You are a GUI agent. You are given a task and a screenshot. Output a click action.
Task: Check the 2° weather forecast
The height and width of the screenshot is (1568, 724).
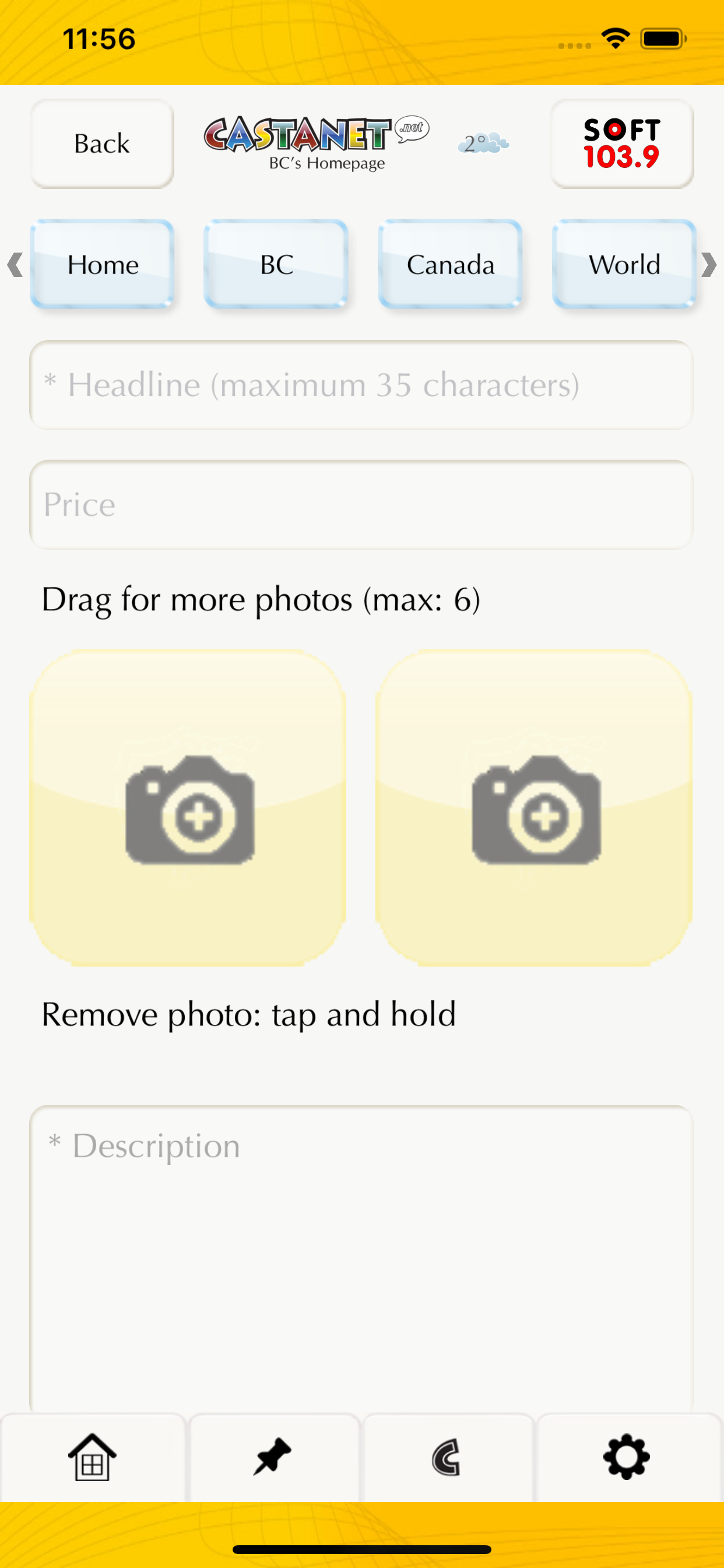point(483,143)
